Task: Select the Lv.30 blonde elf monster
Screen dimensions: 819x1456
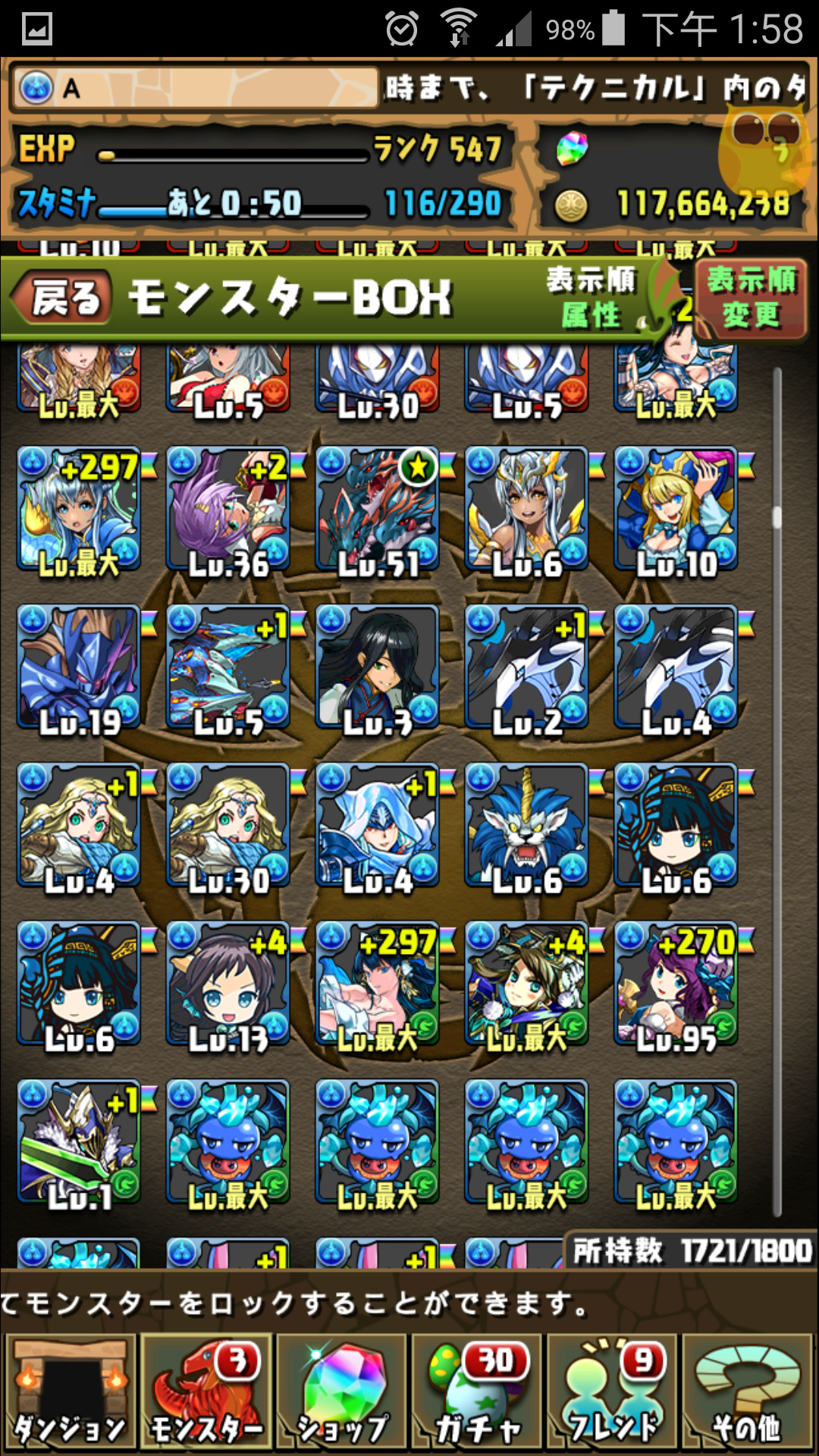Action: point(228,827)
